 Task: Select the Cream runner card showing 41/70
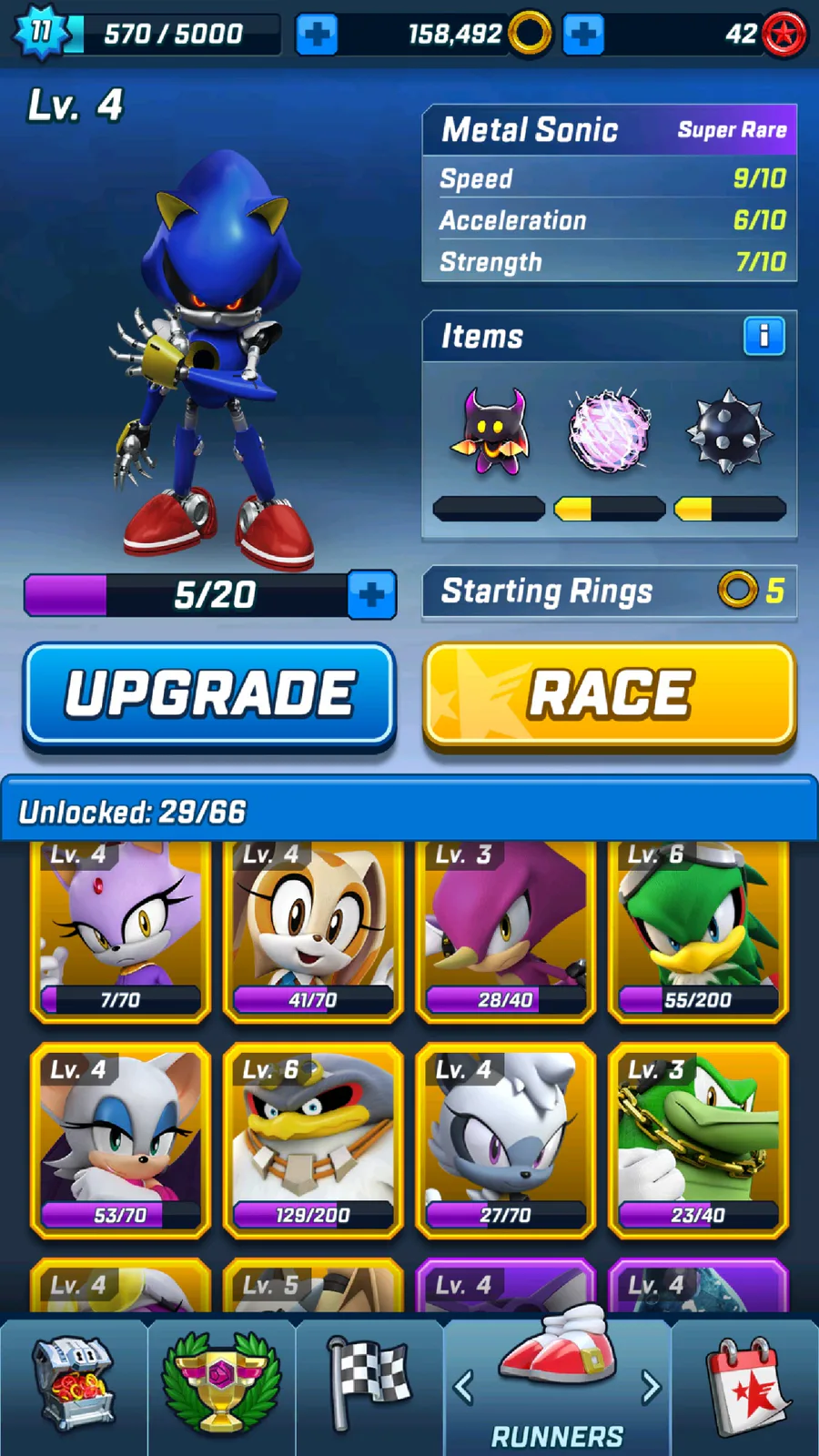pos(313,928)
